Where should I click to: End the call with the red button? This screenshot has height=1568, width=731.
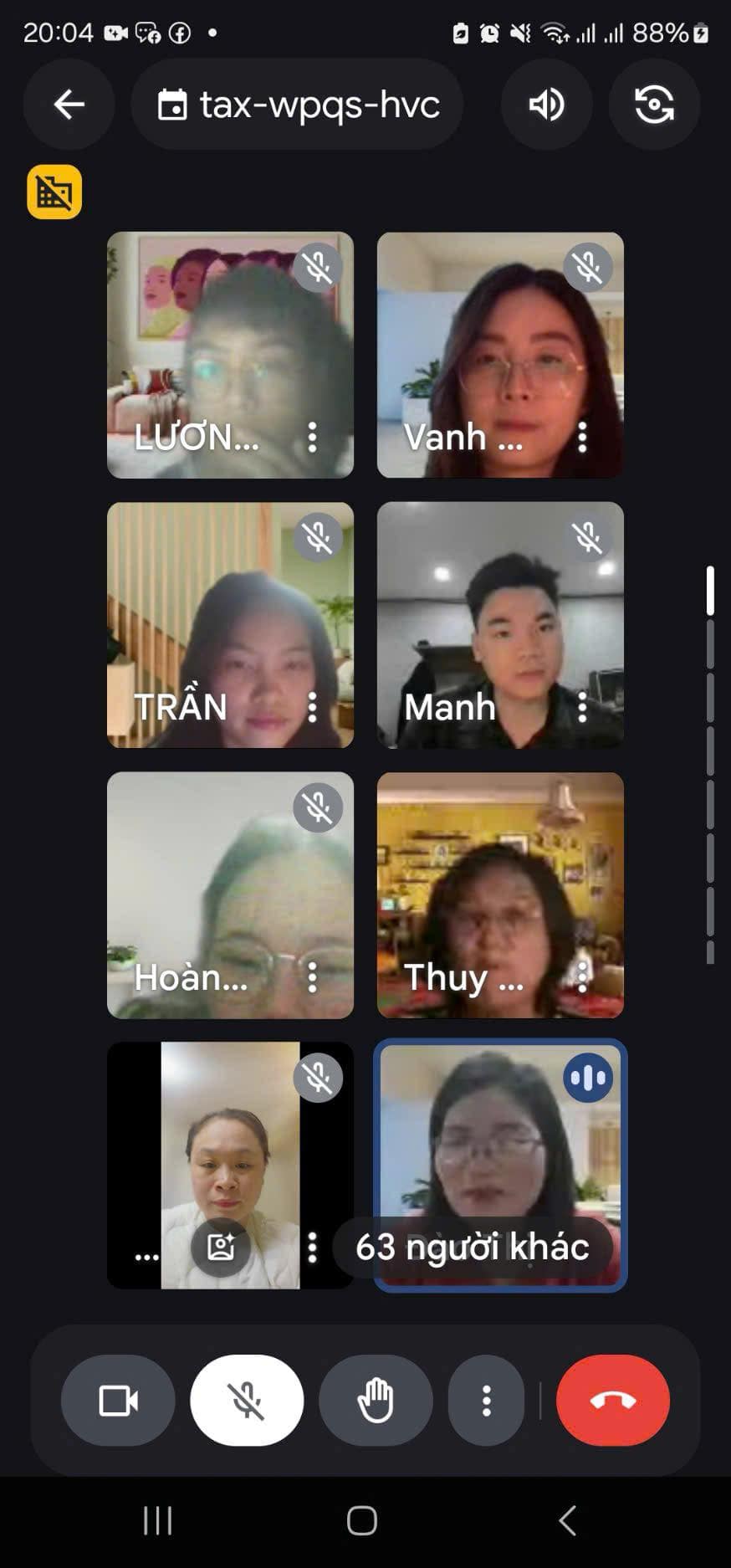click(x=613, y=1400)
